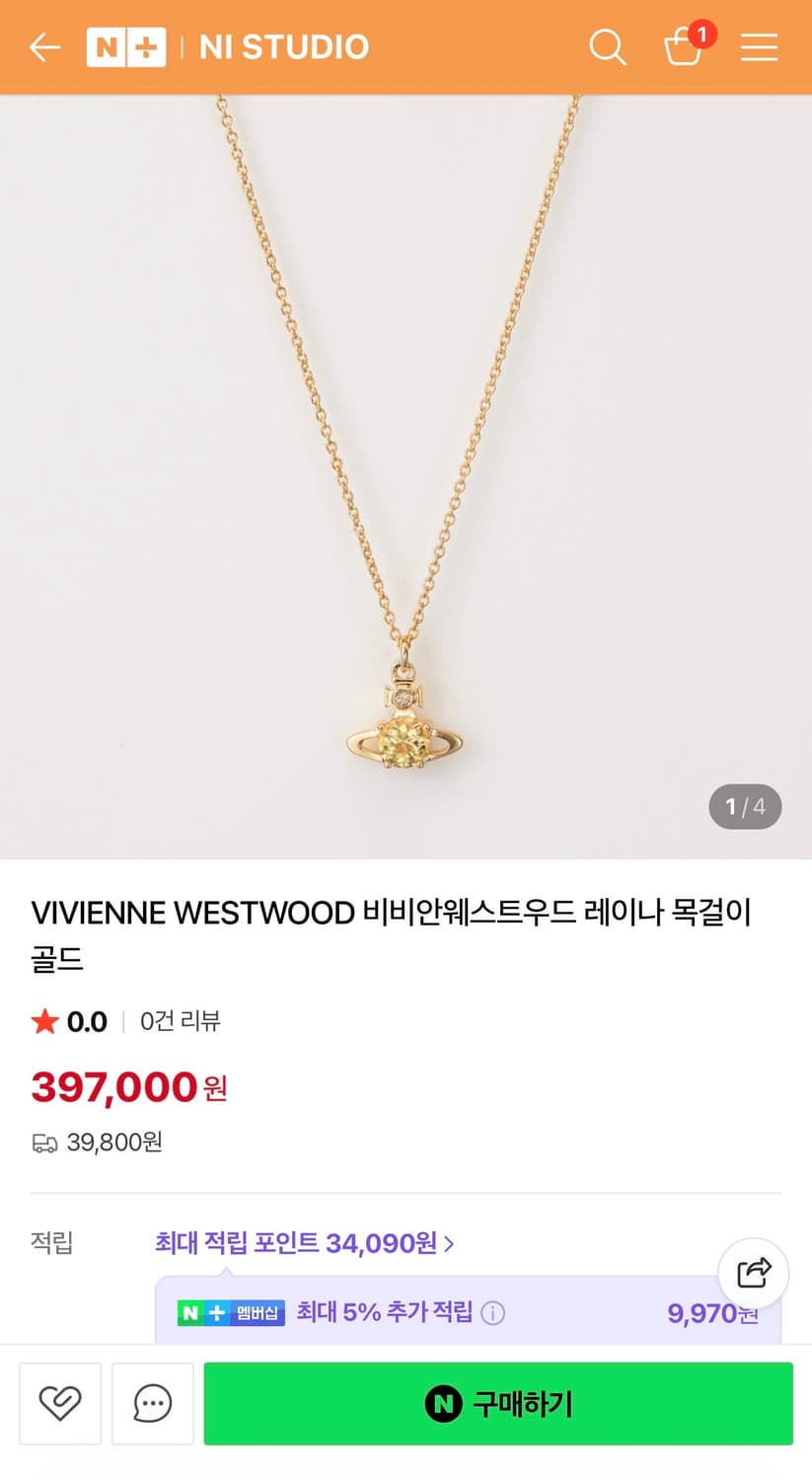
Task: Open the shopping cart
Action: pyautogui.click(x=684, y=49)
